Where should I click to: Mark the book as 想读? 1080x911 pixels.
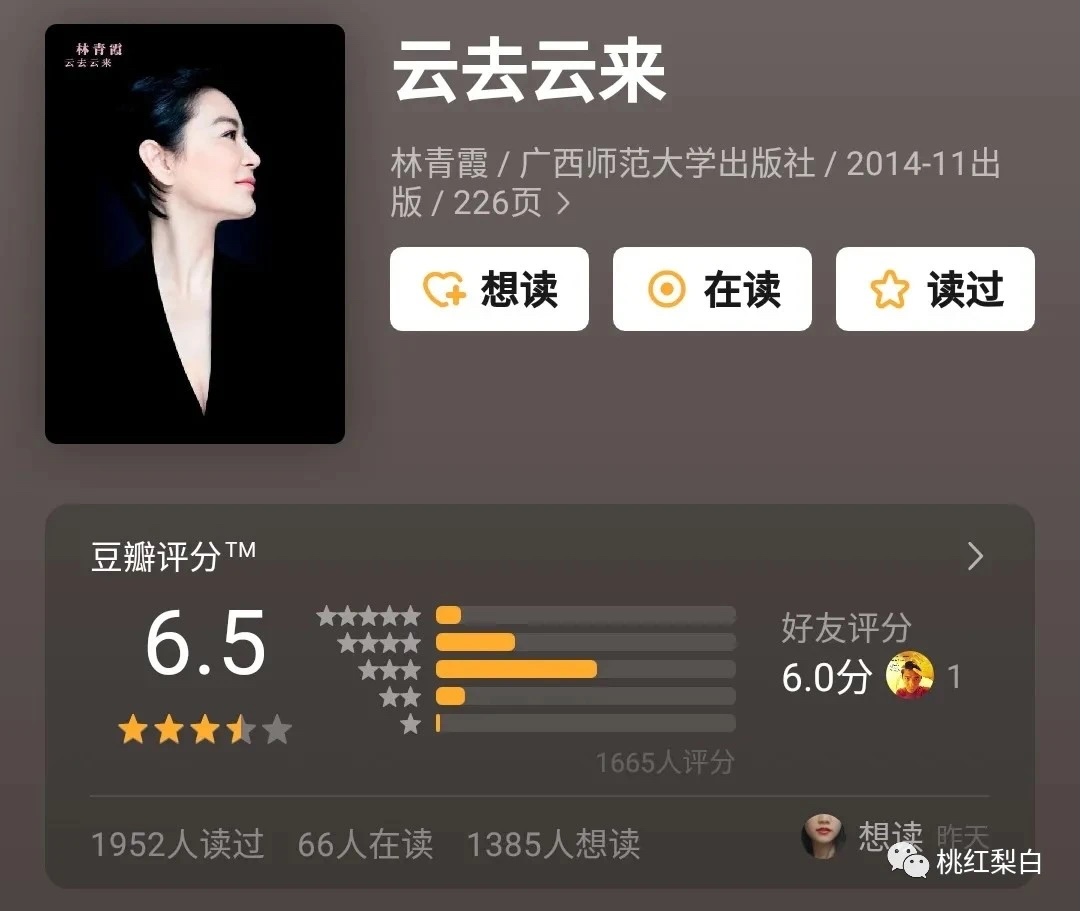489,290
